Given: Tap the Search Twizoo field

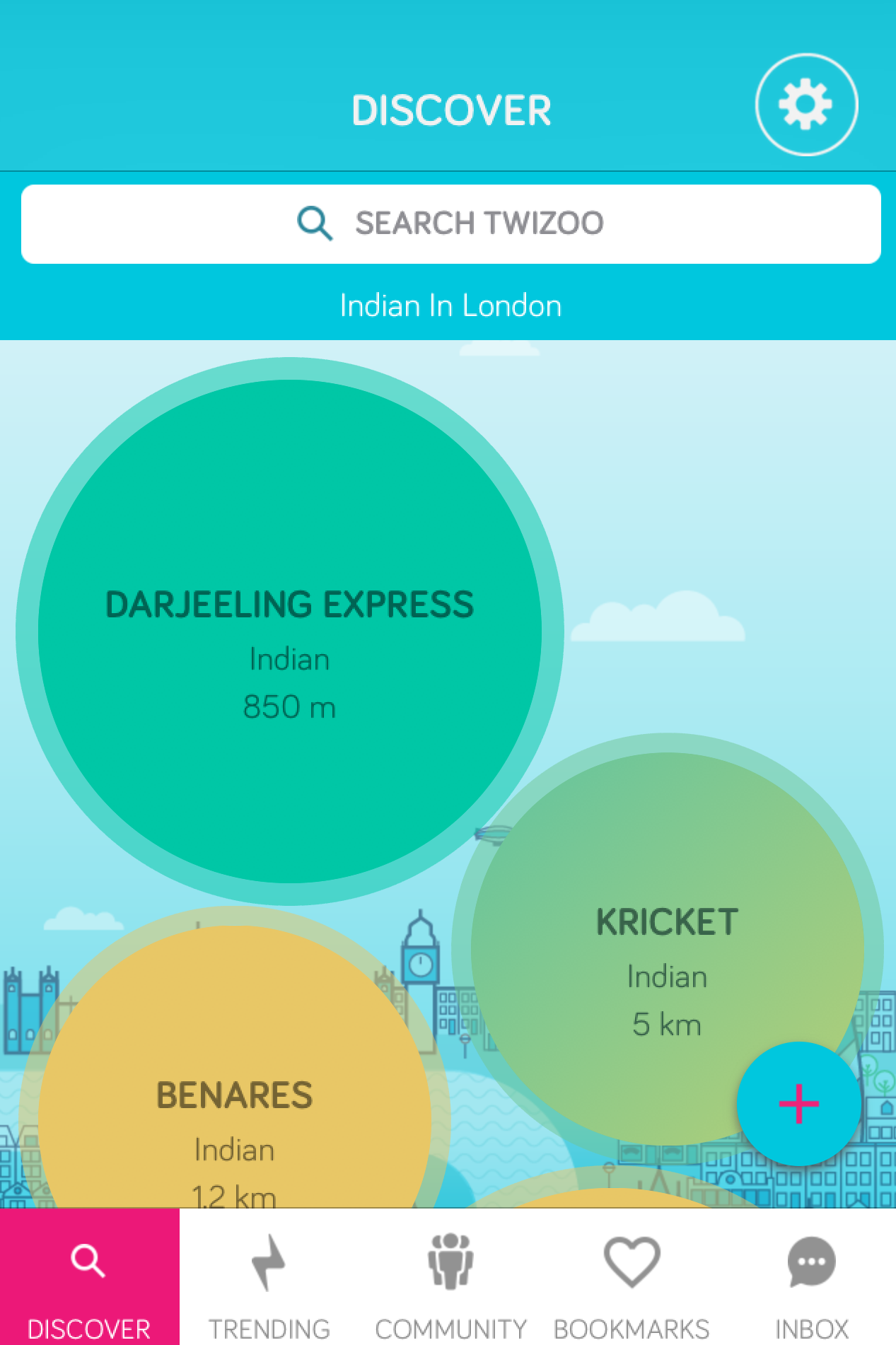Looking at the screenshot, I should coord(450,223).
